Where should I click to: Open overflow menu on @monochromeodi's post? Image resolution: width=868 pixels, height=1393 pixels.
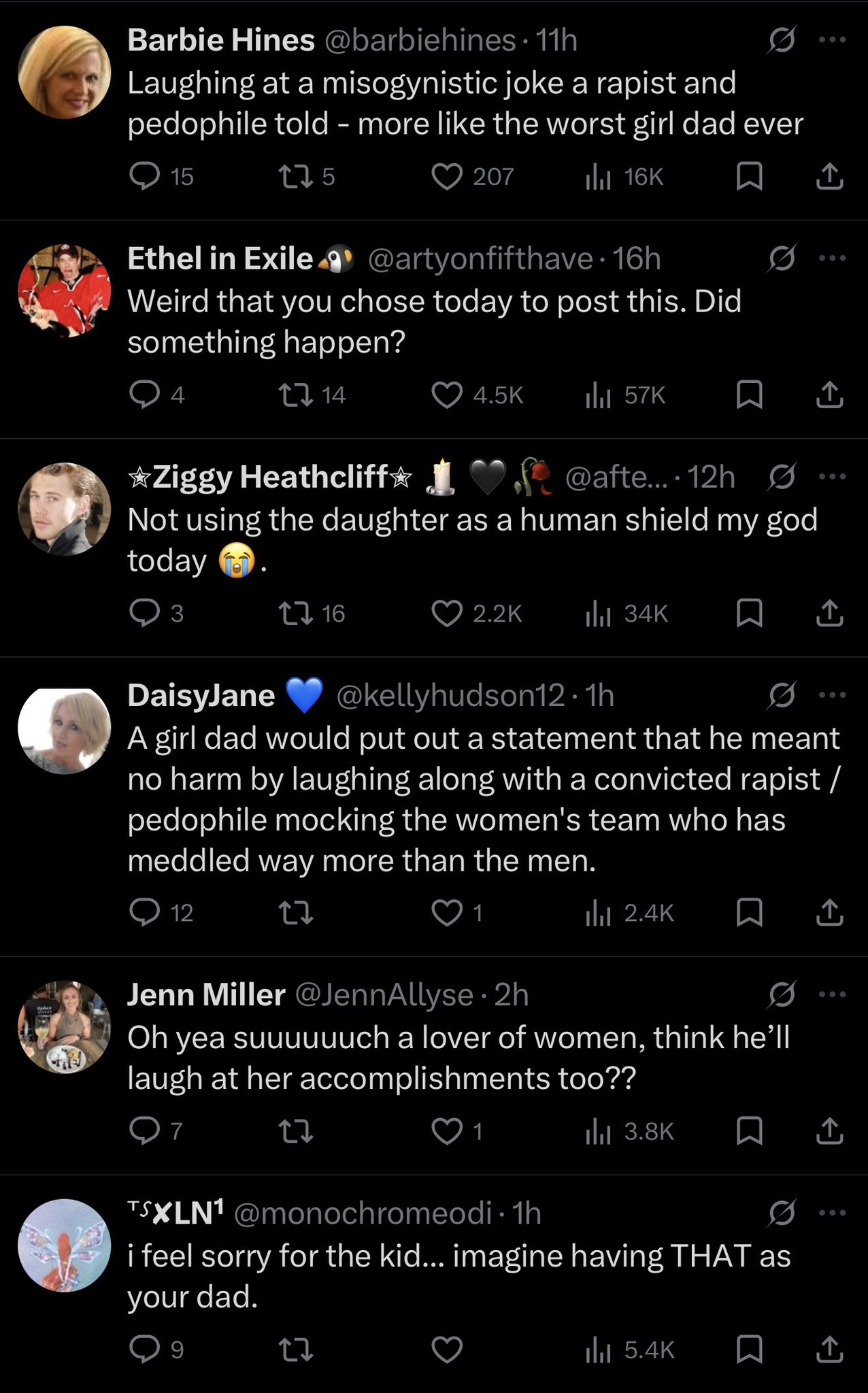(832, 1213)
